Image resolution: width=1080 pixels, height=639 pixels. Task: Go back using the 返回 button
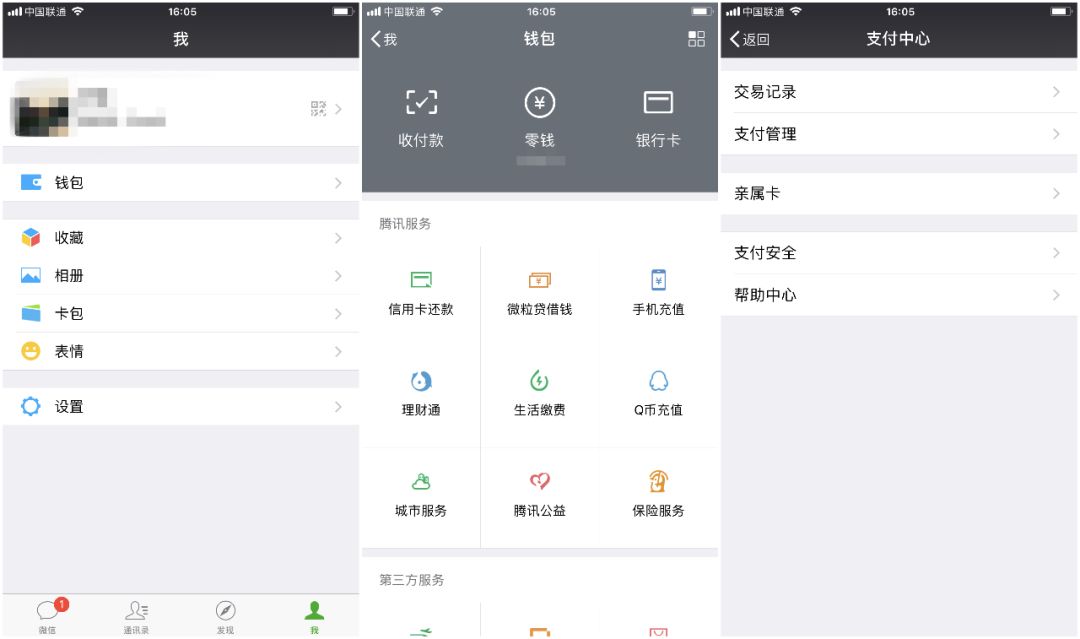click(750, 39)
